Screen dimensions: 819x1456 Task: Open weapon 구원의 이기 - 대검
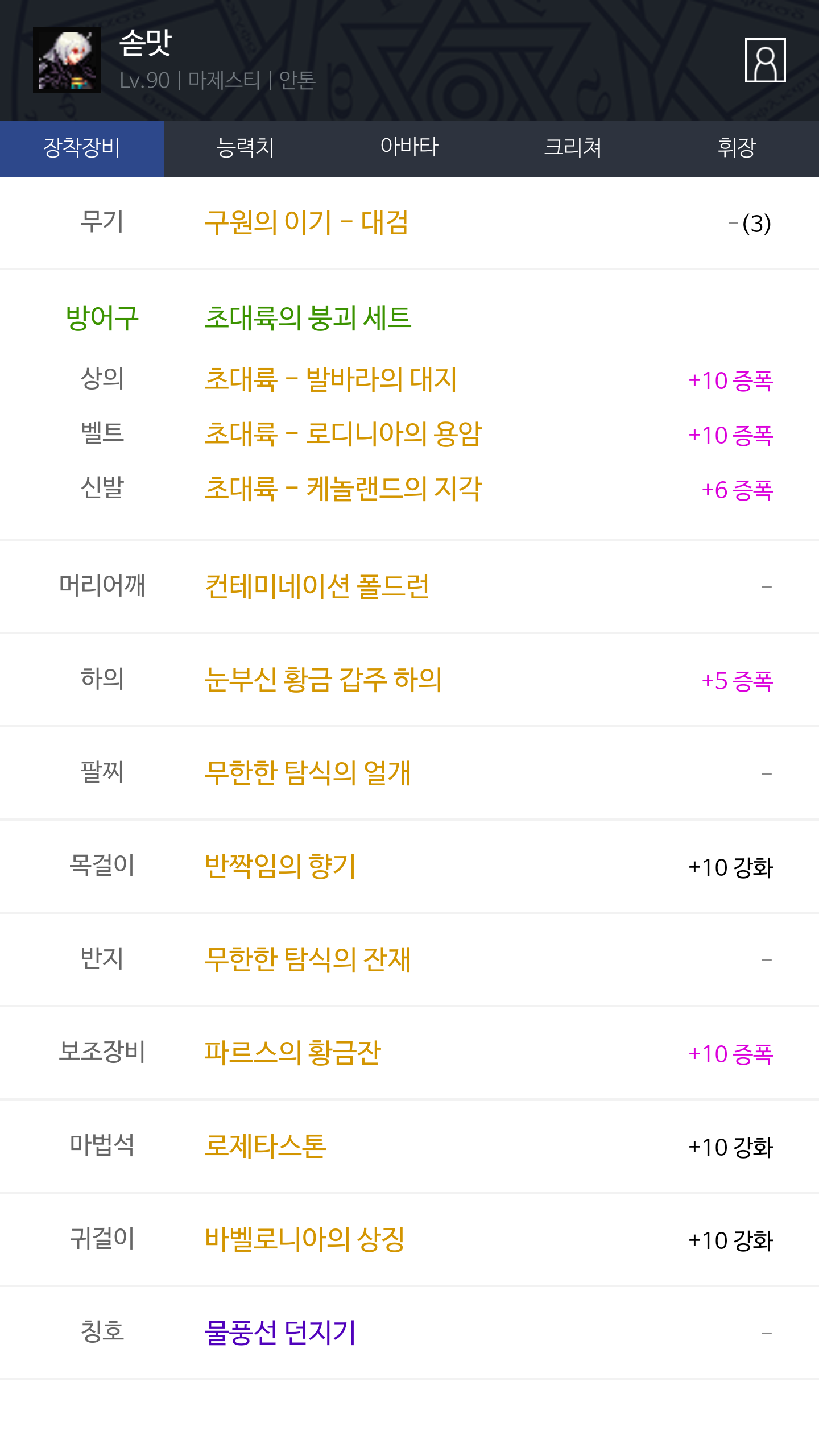[x=307, y=222]
